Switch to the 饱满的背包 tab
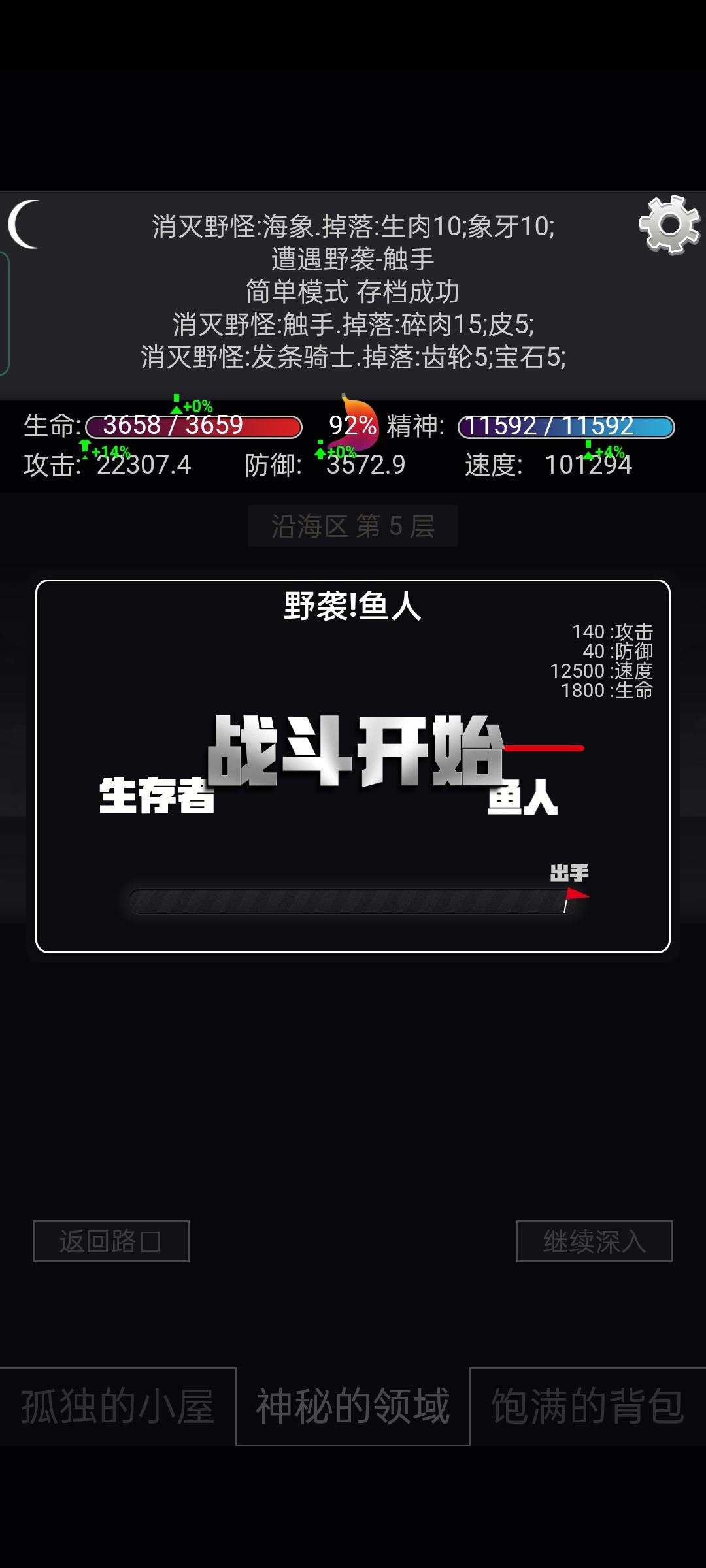Screen dimensions: 706x1568 coord(588,1406)
